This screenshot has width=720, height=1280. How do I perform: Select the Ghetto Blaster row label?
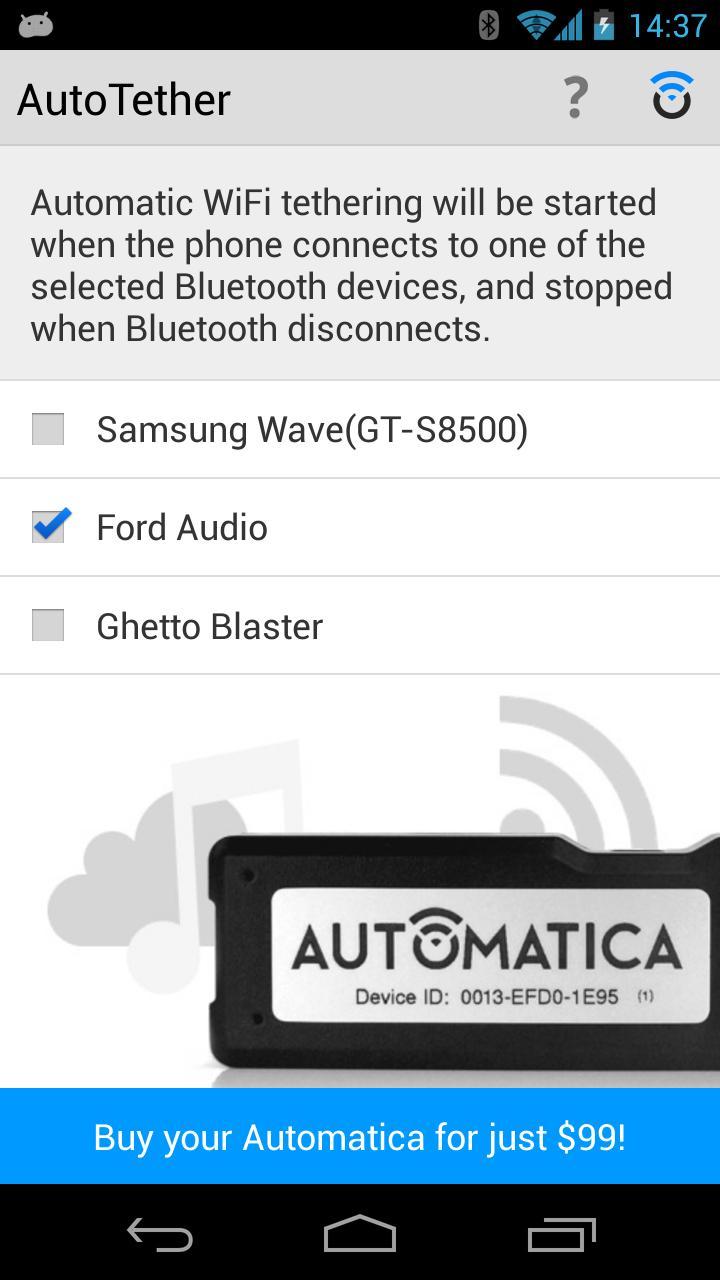pos(208,625)
